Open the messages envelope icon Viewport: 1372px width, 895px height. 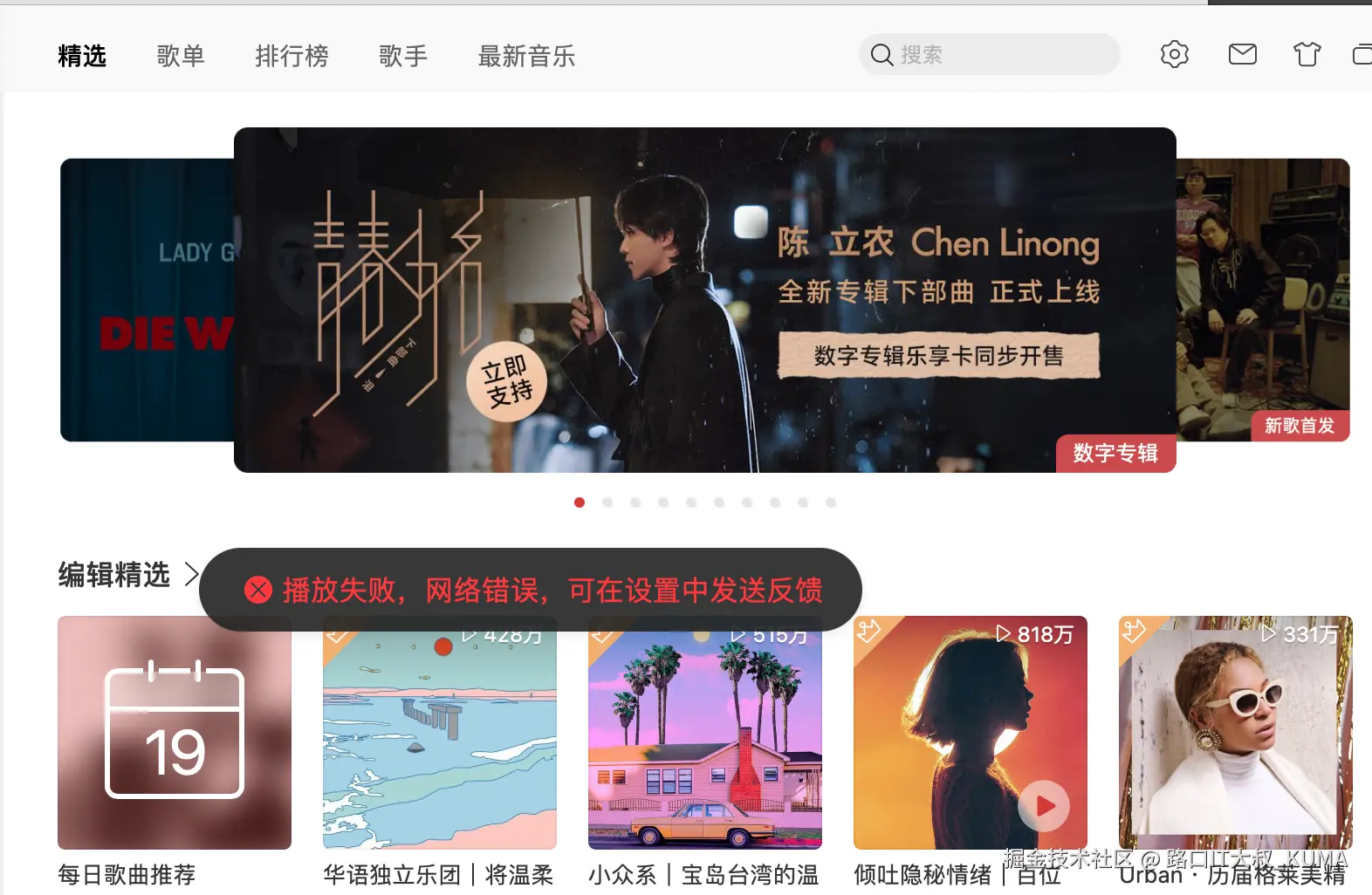click(1242, 54)
